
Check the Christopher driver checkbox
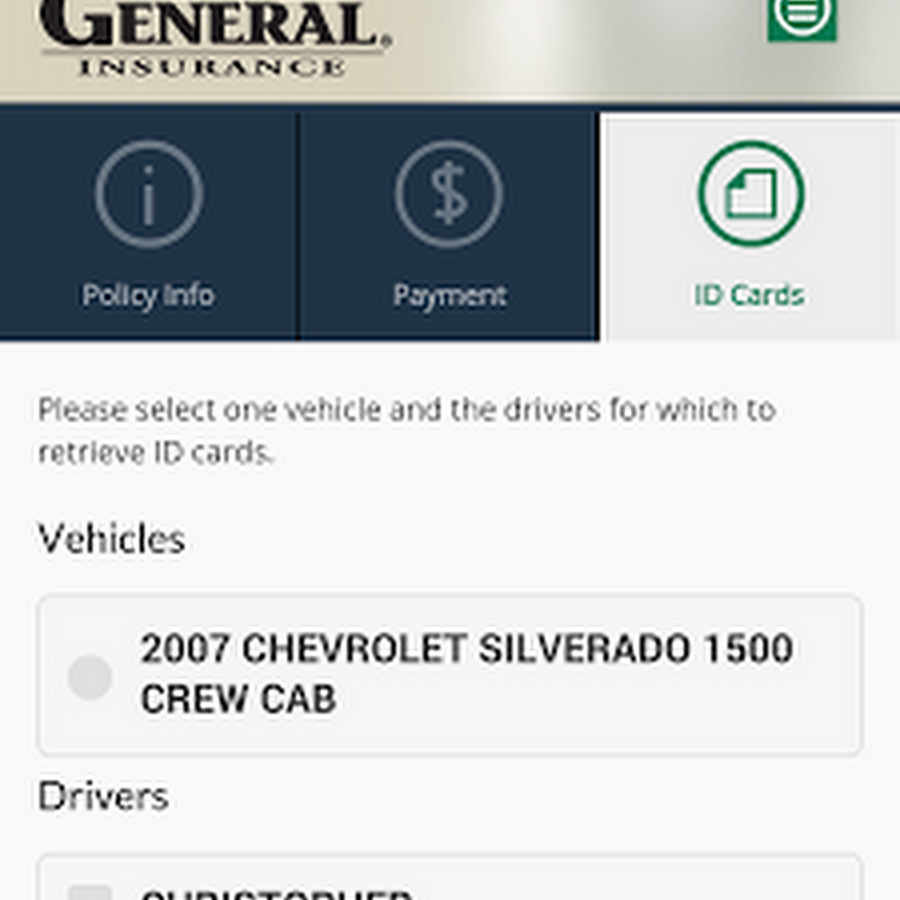90,891
